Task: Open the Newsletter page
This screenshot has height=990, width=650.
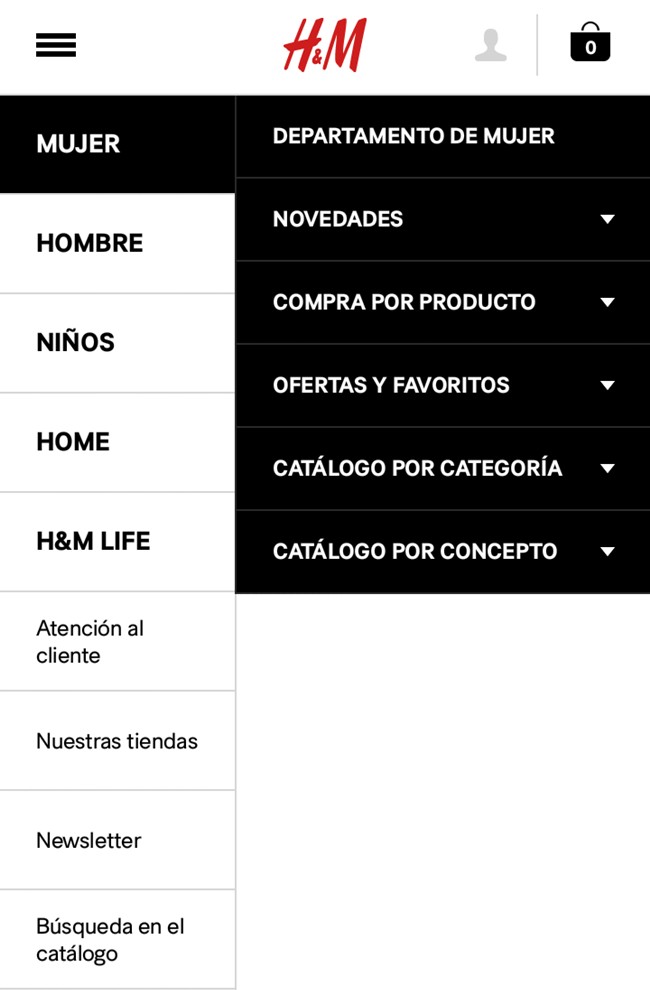Action: [117, 840]
